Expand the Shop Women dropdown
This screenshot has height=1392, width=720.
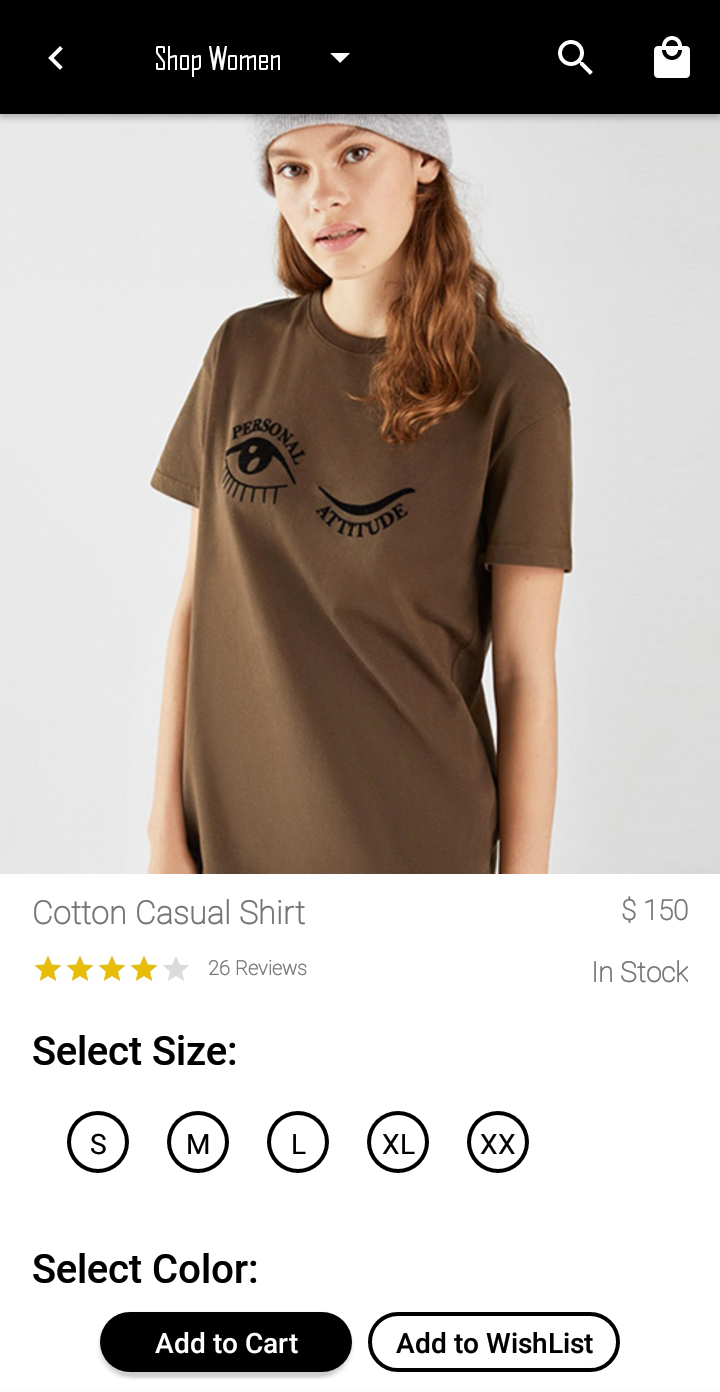tap(339, 58)
